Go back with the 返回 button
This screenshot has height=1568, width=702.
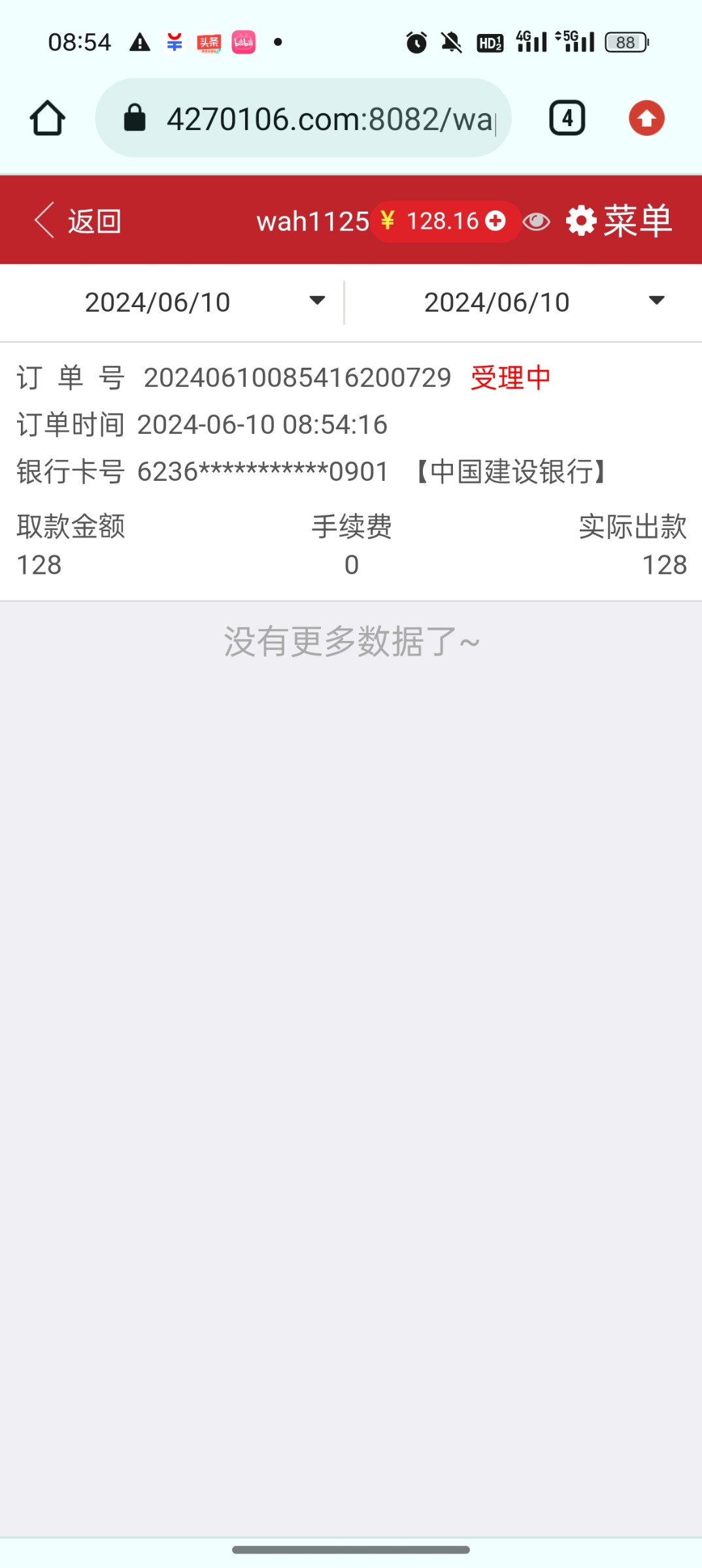click(x=78, y=221)
